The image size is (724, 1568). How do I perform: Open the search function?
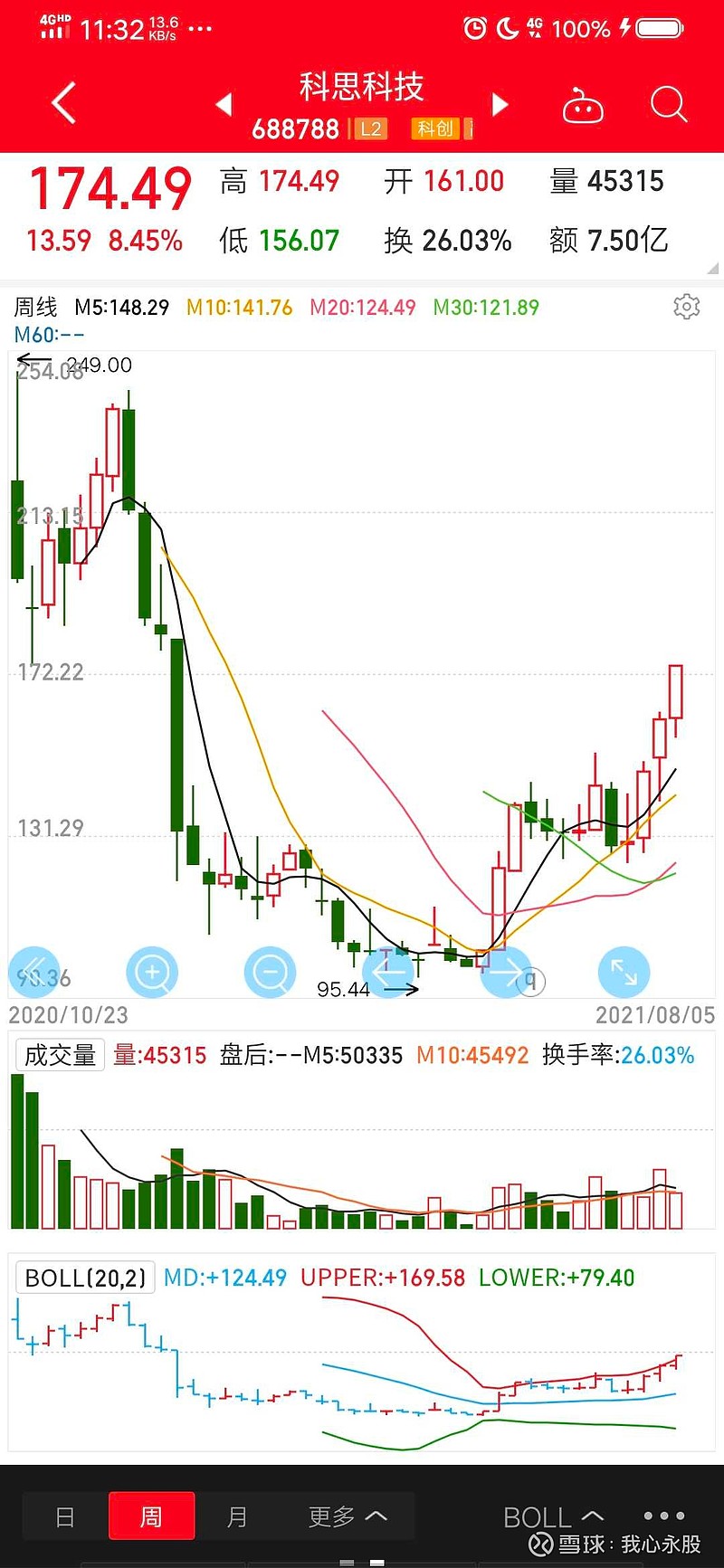click(x=668, y=103)
